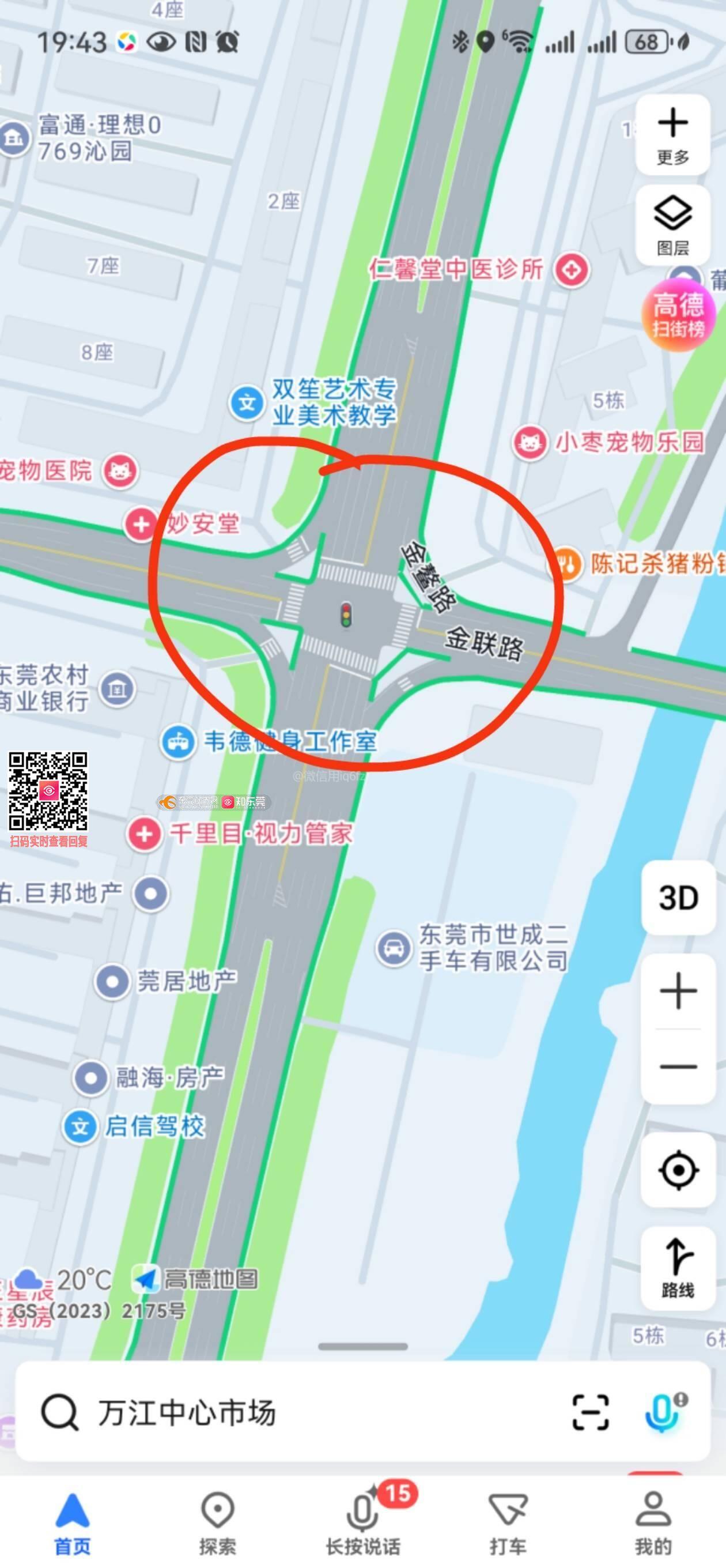
Task: Zoom out of the map
Action: pyautogui.click(x=678, y=1067)
